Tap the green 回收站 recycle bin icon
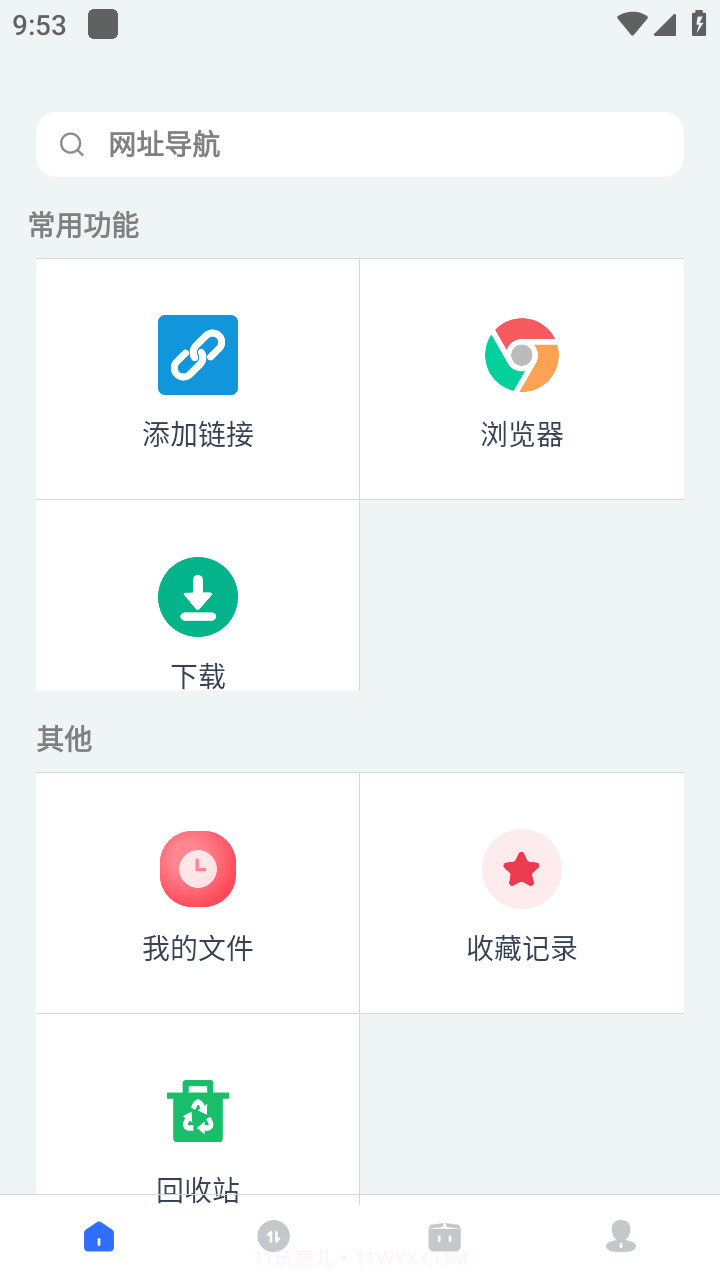 point(197,1111)
